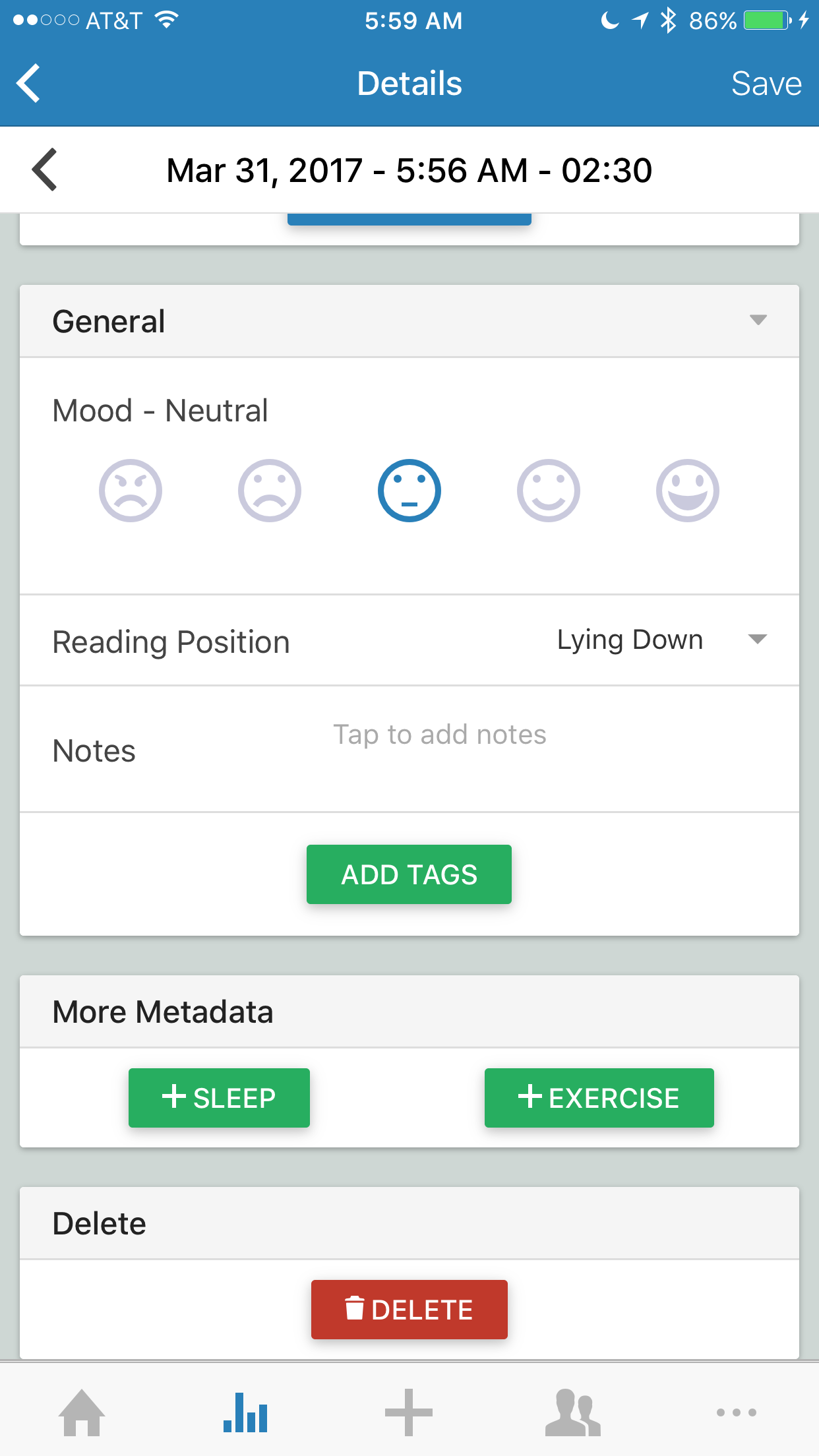819x1456 pixels.
Task: Open the Reading Position dropdown
Action: (662, 640)
